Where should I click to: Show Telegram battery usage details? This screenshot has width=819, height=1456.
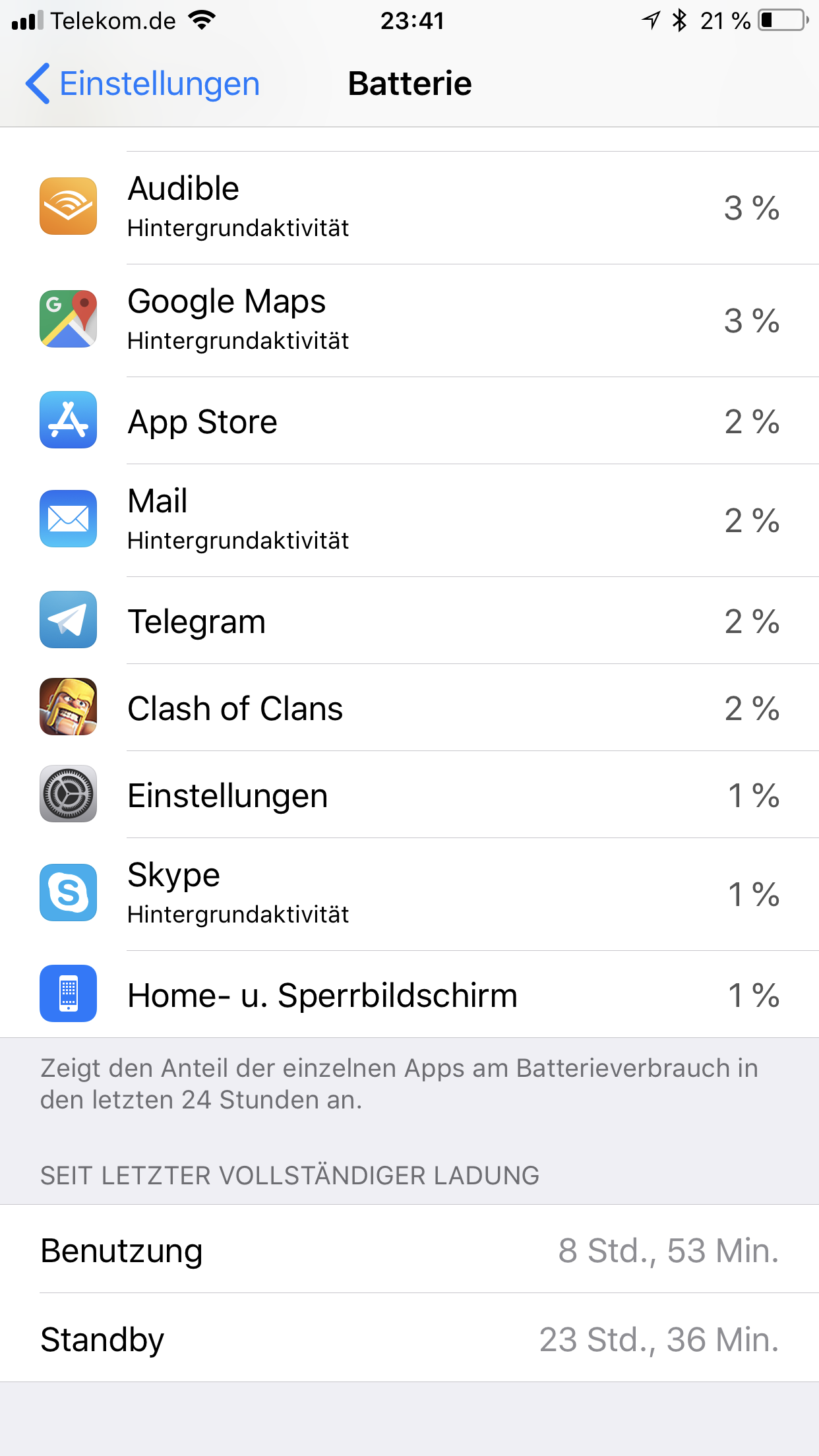[x=409, y=621]
